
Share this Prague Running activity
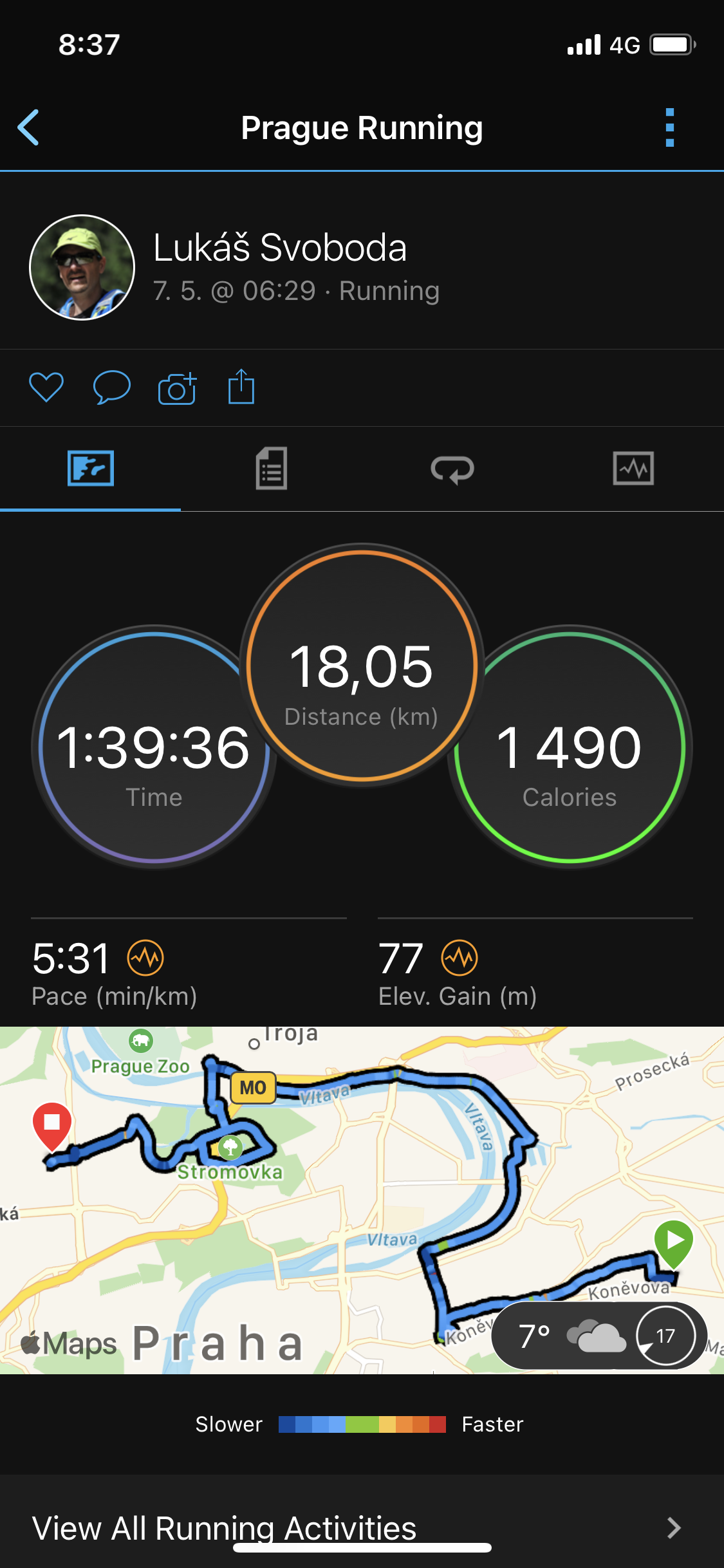click(241, 386)
